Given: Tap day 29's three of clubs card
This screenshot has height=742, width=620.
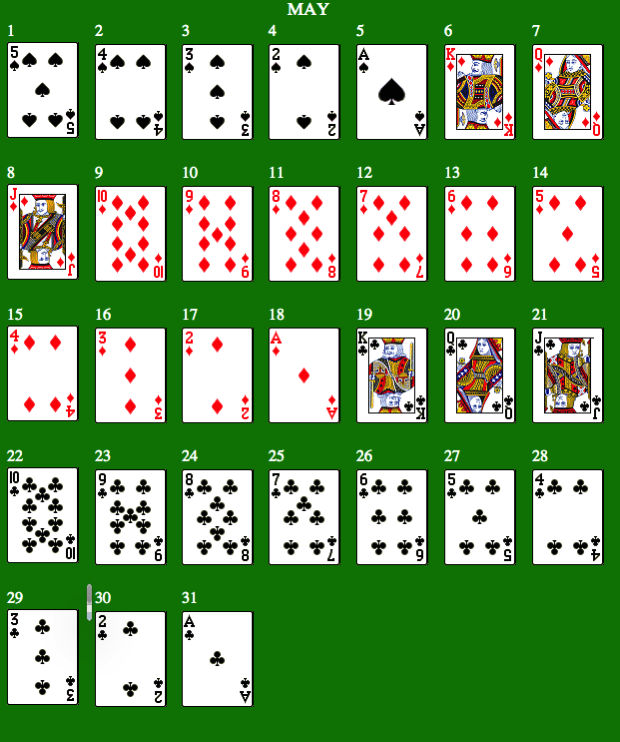Looking at the screenshot, I should pyautogui.click(x=43, y=658).
